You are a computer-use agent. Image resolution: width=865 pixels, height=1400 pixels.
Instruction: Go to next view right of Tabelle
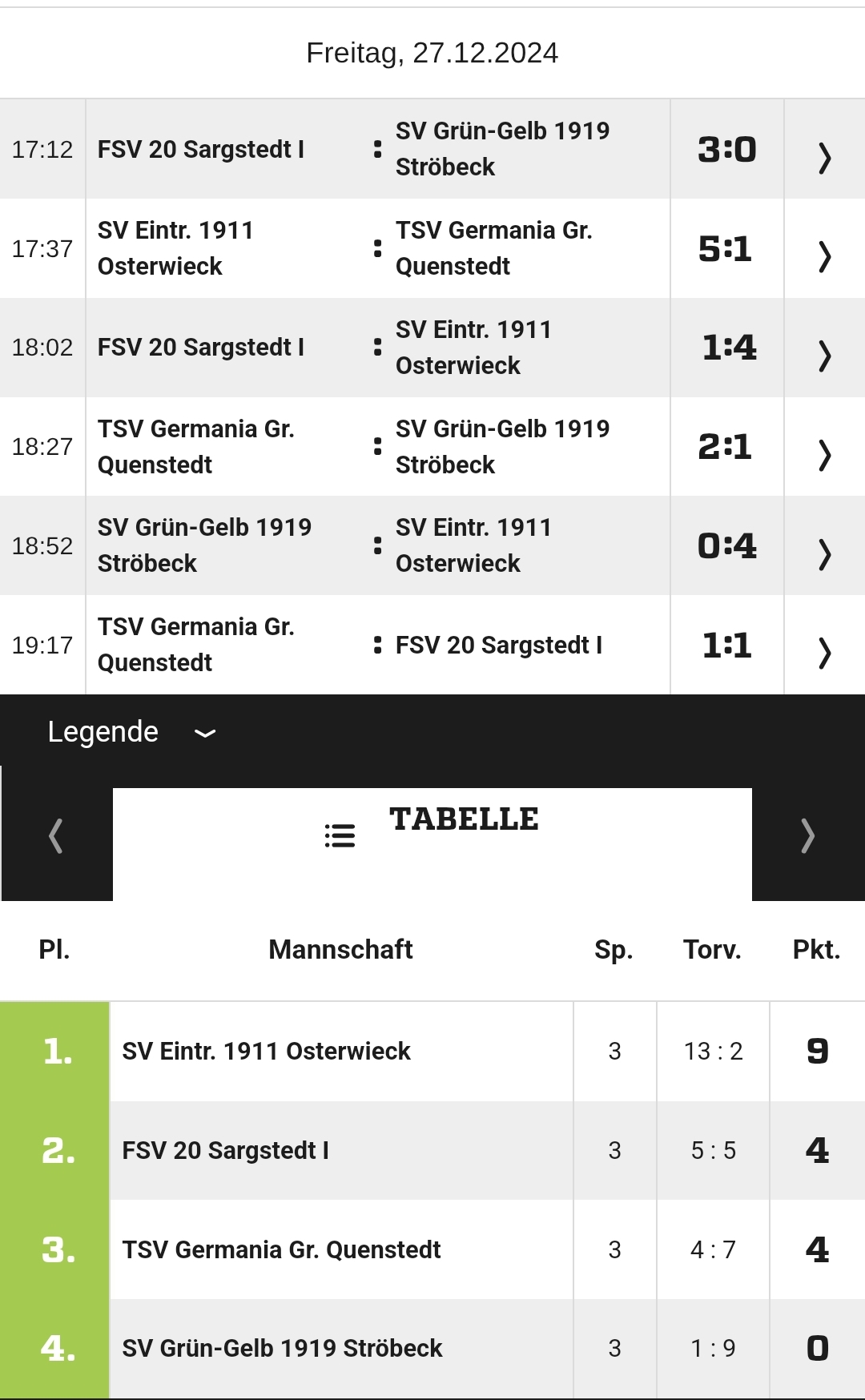point(807,836)
